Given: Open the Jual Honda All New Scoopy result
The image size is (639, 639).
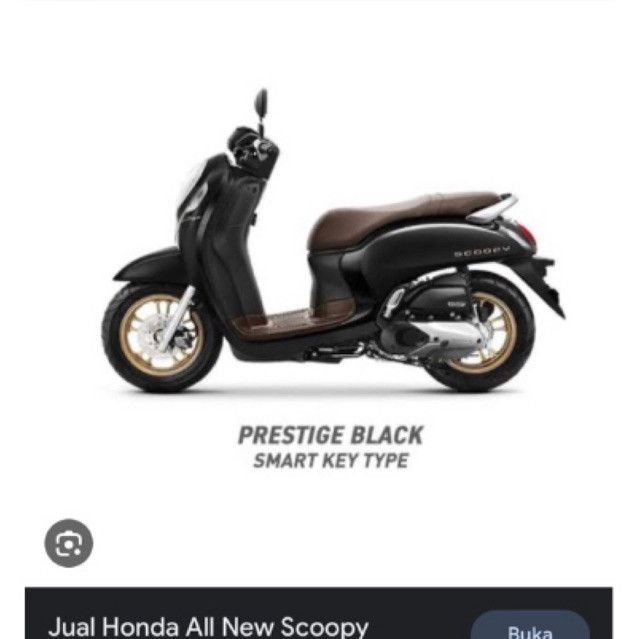Looking at the screenshot, I should [209, 627].
